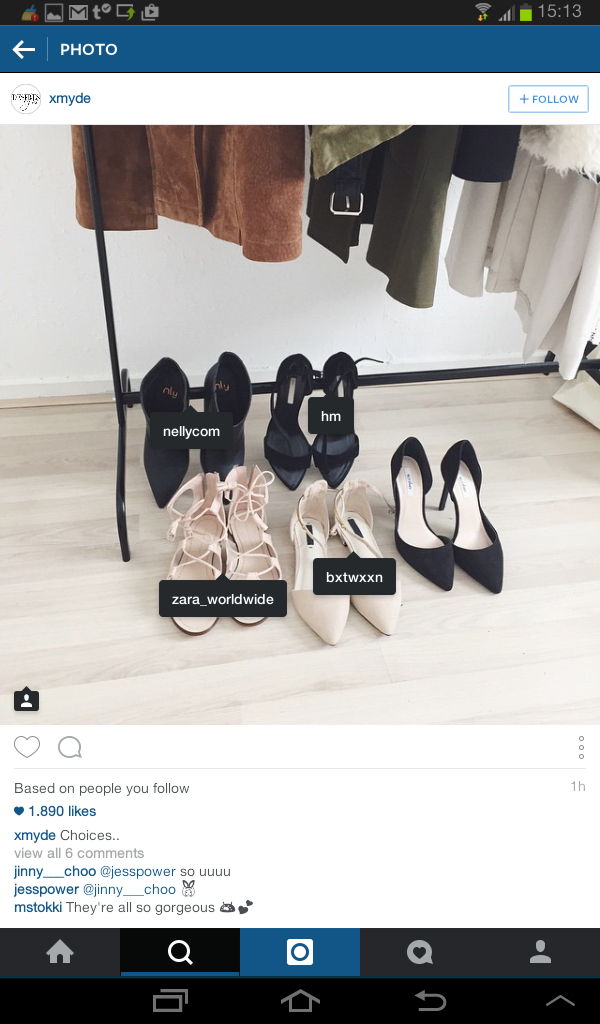Like this photo with the heart icon
Viewport: 600px width, 1024px height.
pyautogui.click(x=27, y=747)
